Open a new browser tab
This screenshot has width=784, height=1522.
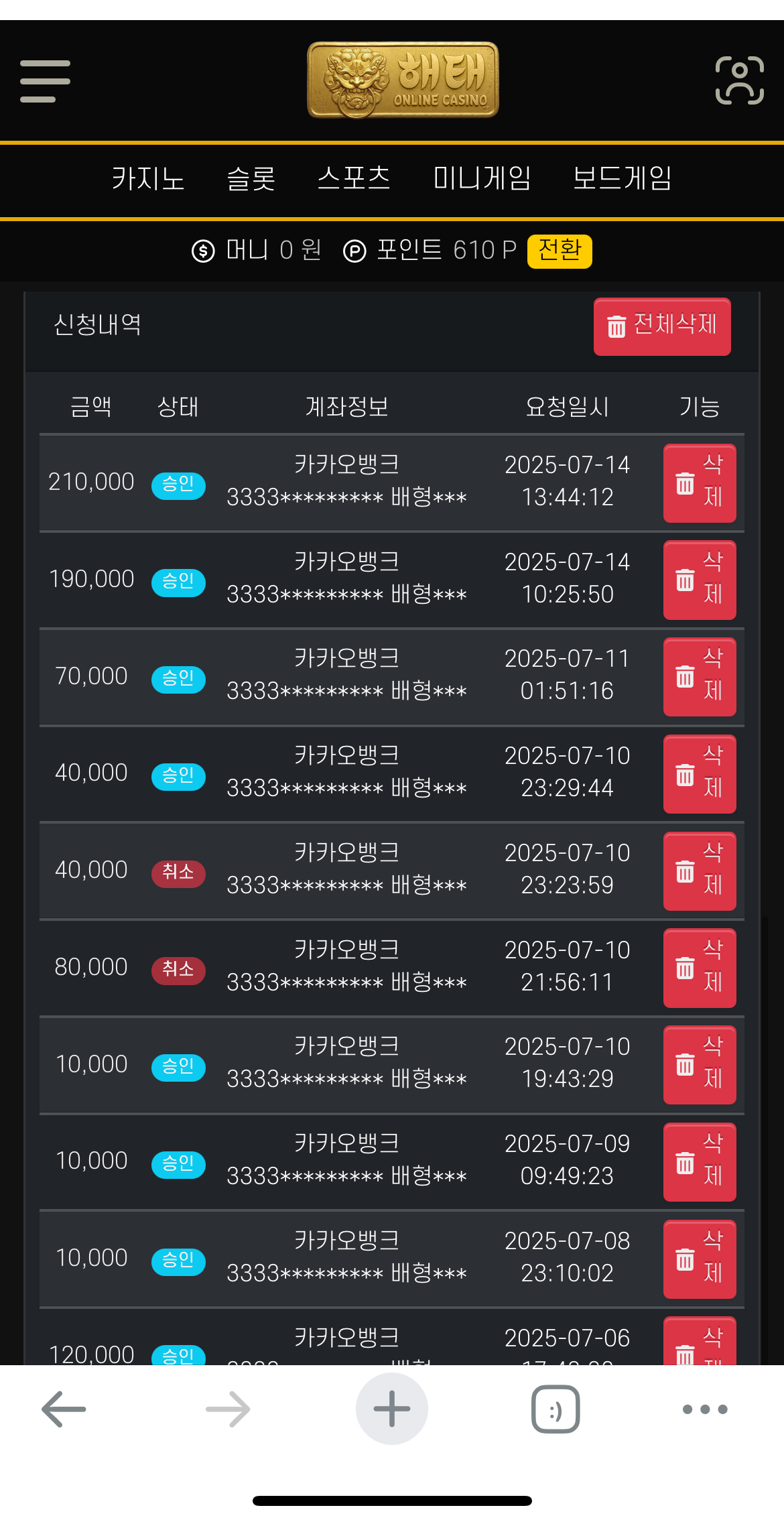(392, 1409)
